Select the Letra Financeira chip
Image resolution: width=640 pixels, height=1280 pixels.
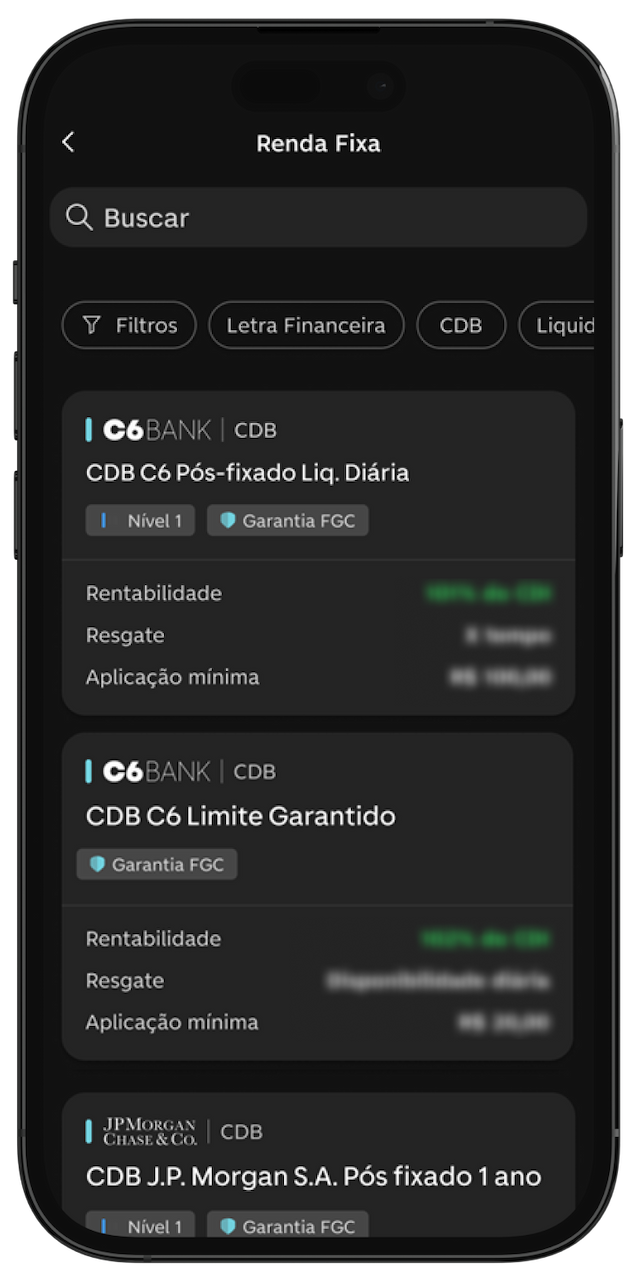[x=306, y=325]
